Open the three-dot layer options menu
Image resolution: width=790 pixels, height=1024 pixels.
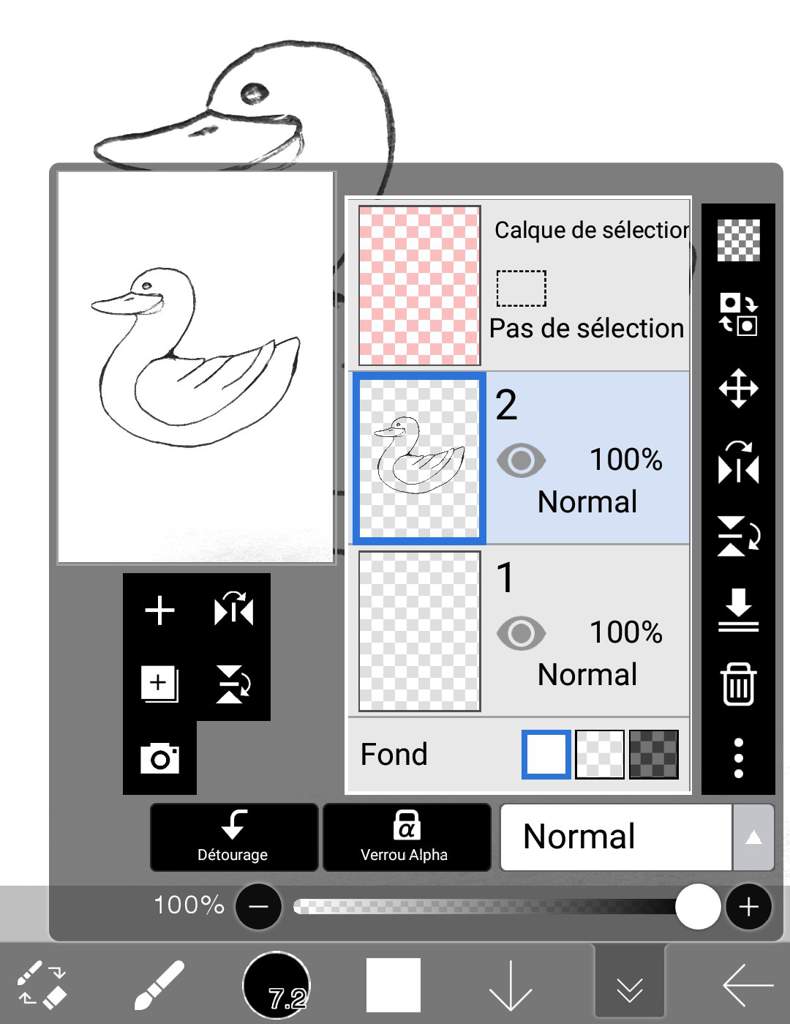738,758
